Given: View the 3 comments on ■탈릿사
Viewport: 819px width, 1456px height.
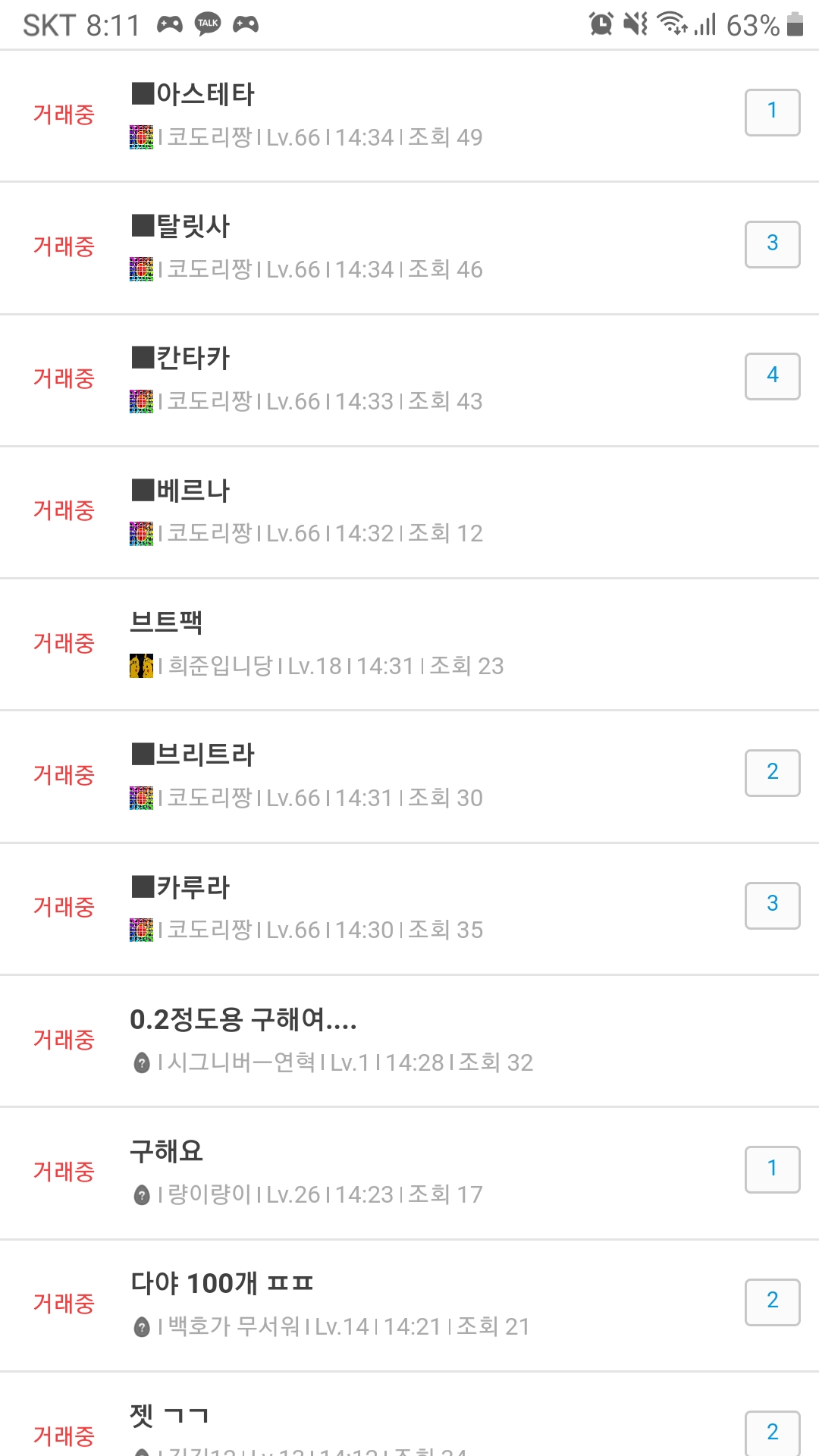Looking at the screenshot, I should pyautogui.click(x=772, y=244).
